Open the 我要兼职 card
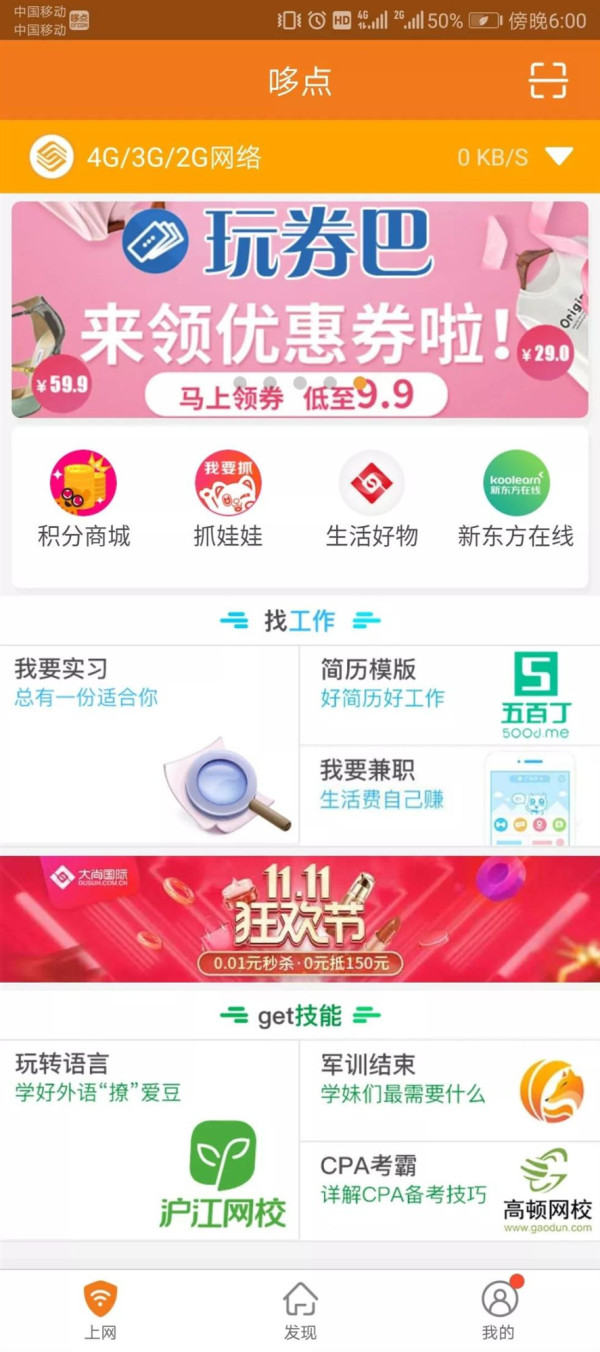This screenshot has height=1352, width=600. click(450, 796)
